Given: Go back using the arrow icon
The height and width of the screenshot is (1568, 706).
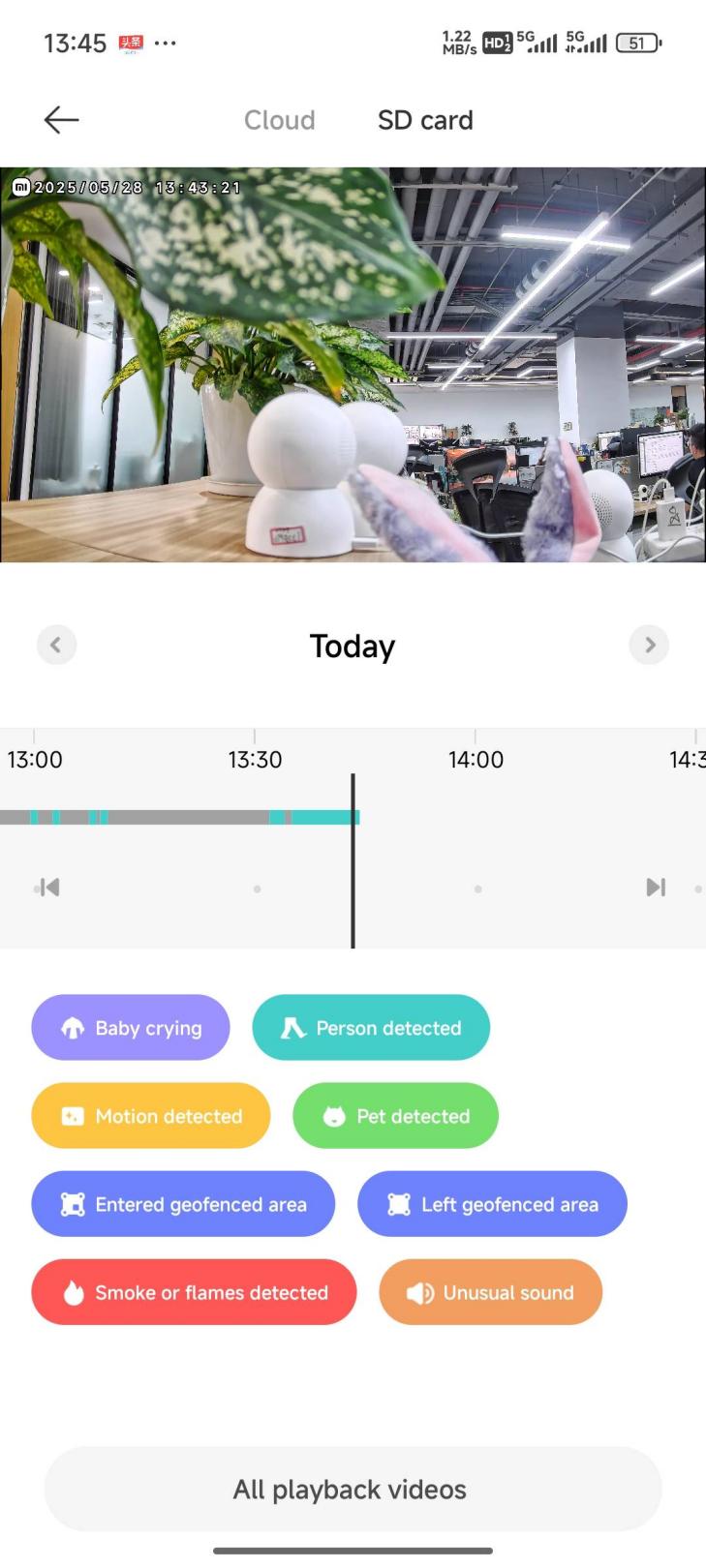Looking at the screenshot, I should pyautogui.click(x=61, y=120).
